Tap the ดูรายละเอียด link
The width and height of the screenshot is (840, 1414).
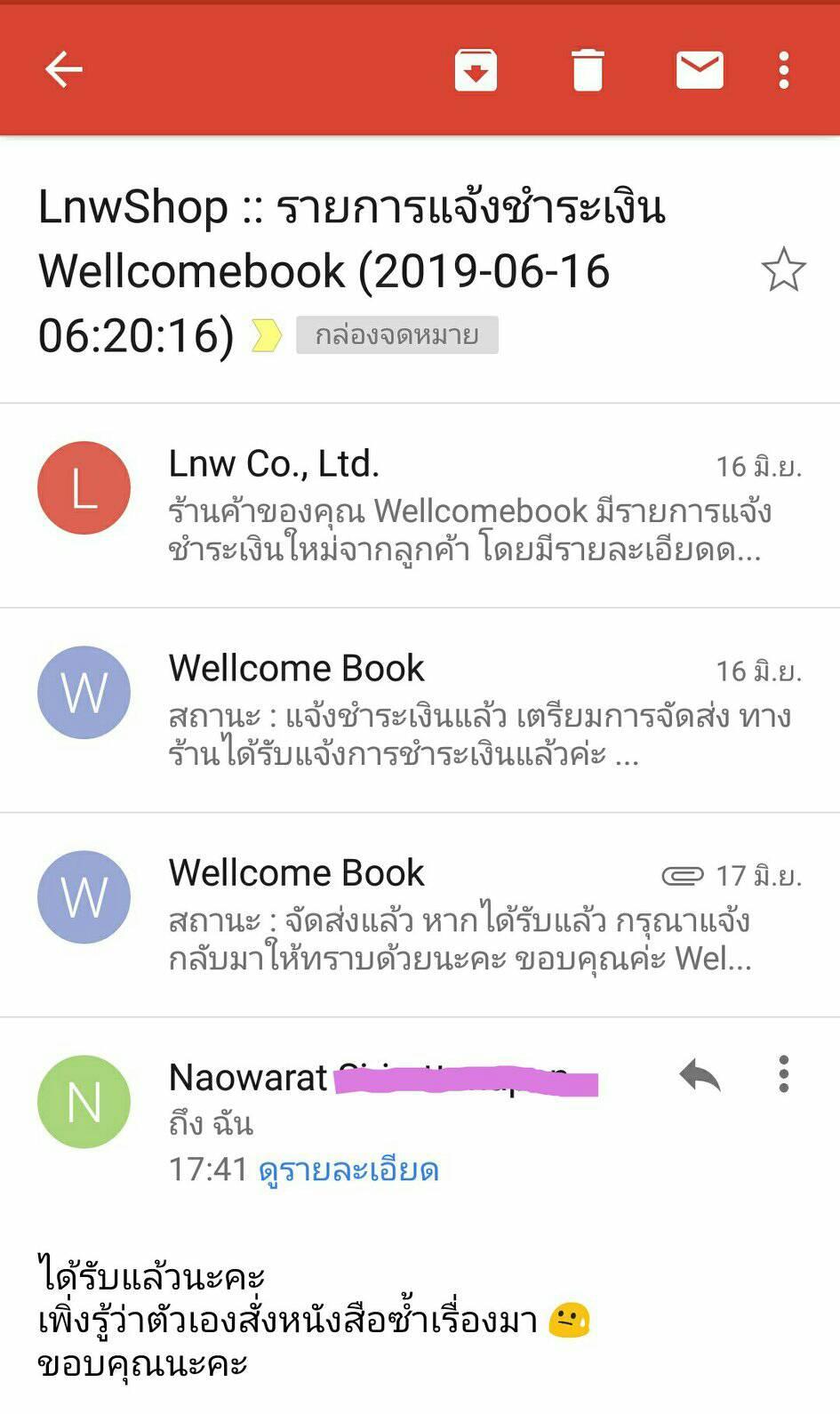pyautogui.click(x=348, y=1169)
